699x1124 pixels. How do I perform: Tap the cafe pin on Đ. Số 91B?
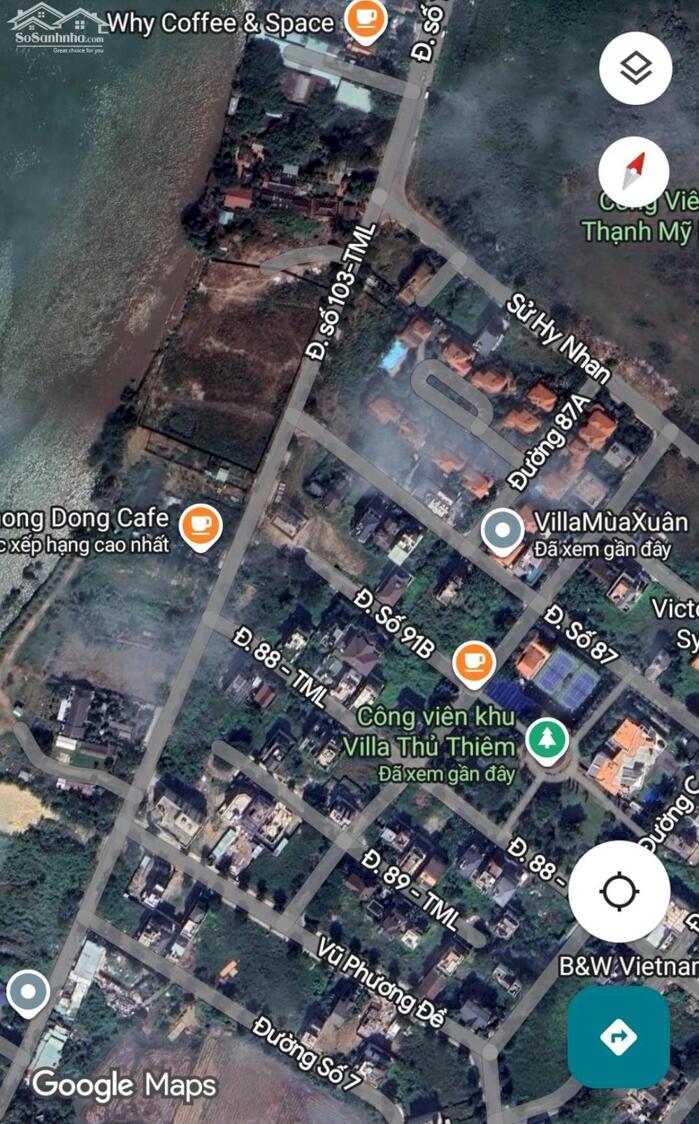[x=474, y=661]
